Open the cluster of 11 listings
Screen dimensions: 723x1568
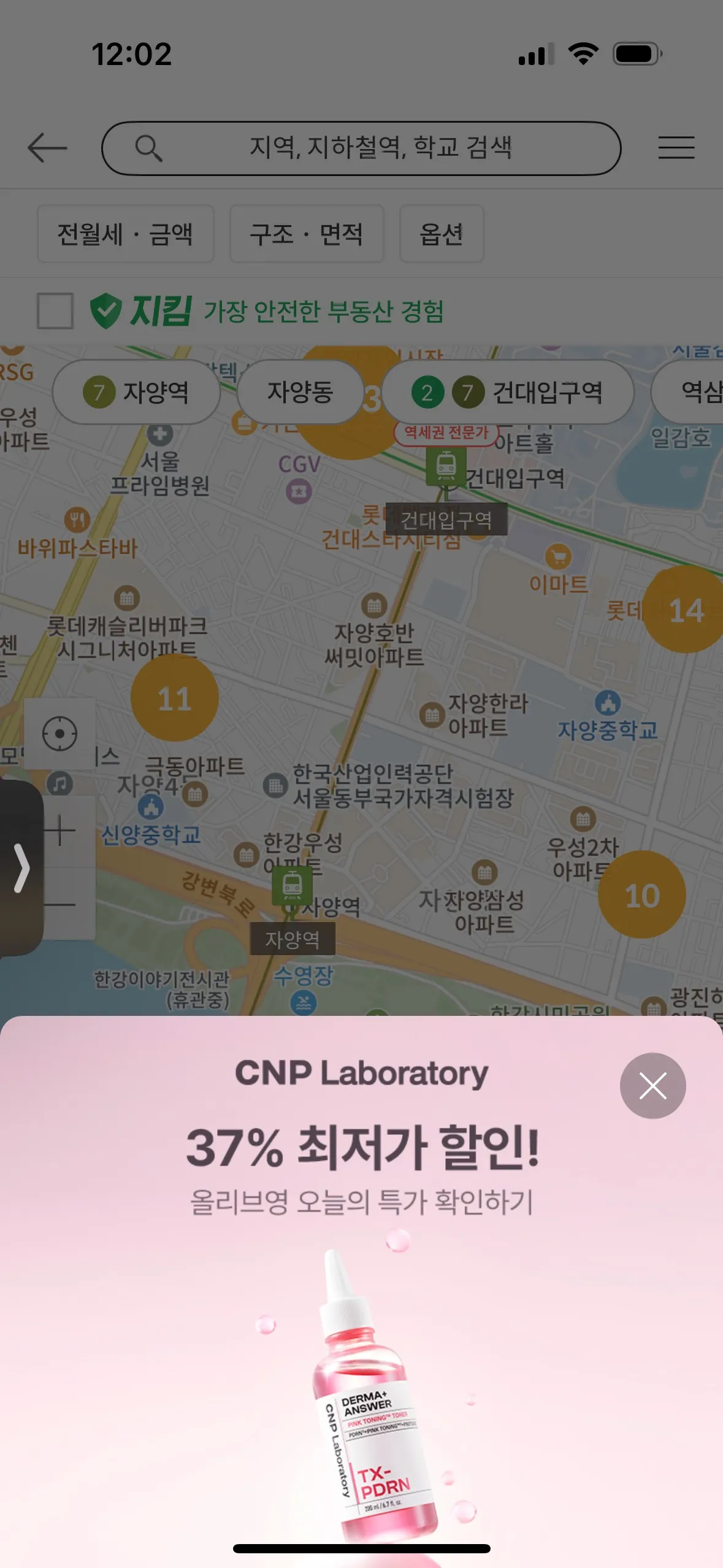pos(174,698)
